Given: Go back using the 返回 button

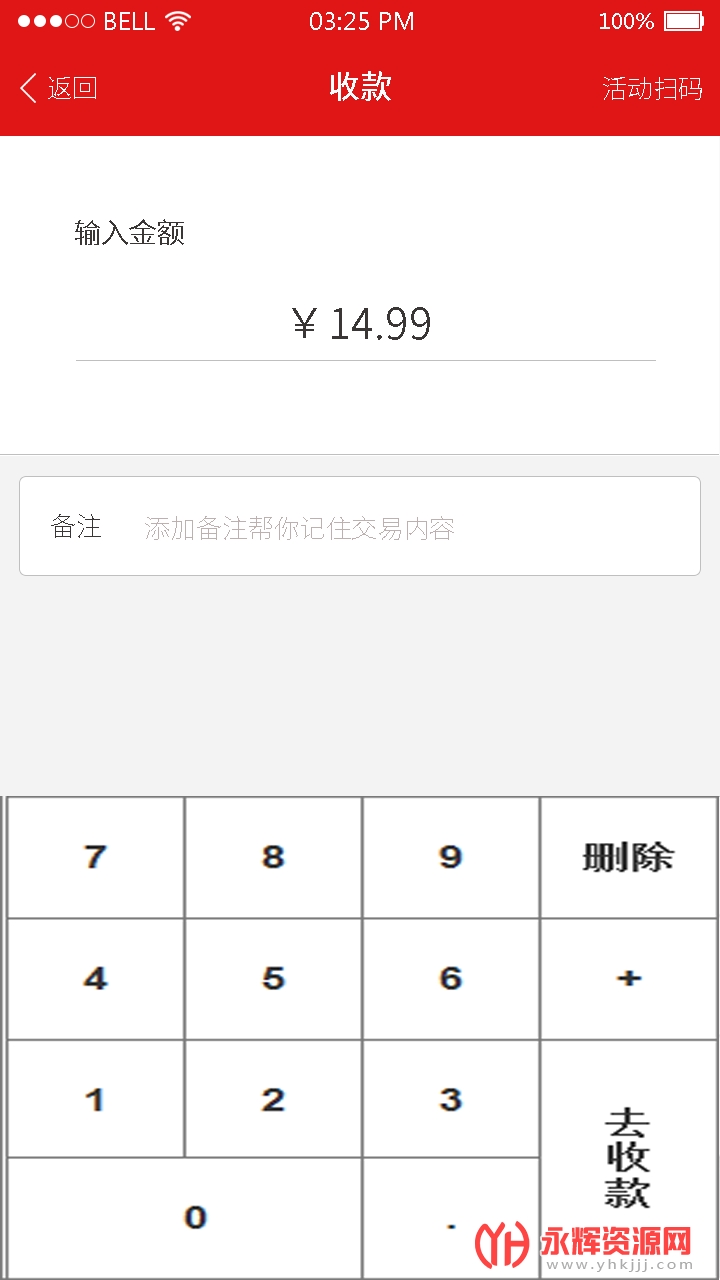Looking at the screenshot, I should pos(59,88).
